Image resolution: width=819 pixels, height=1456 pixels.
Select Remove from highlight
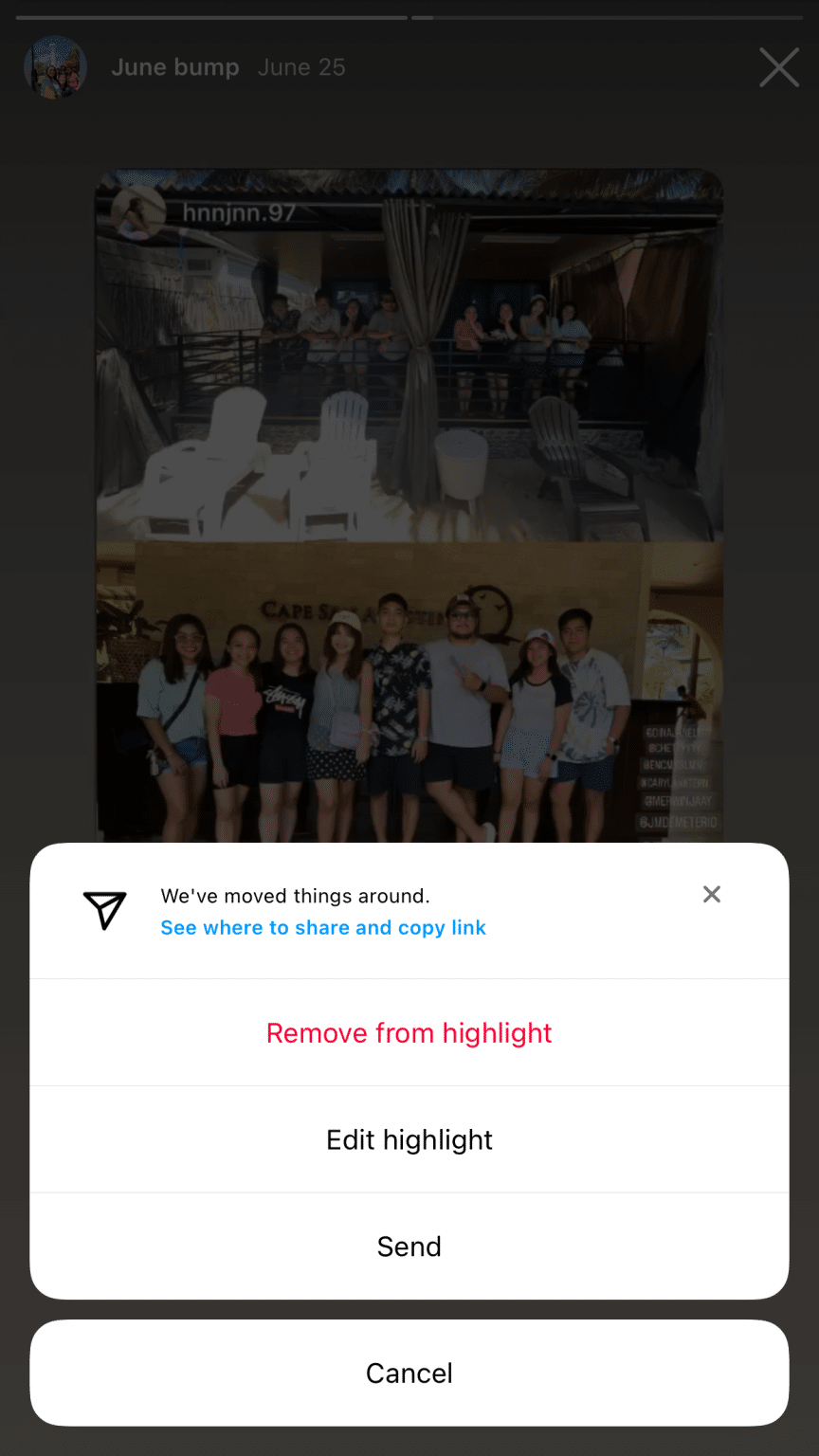[x=409, y=1032]
